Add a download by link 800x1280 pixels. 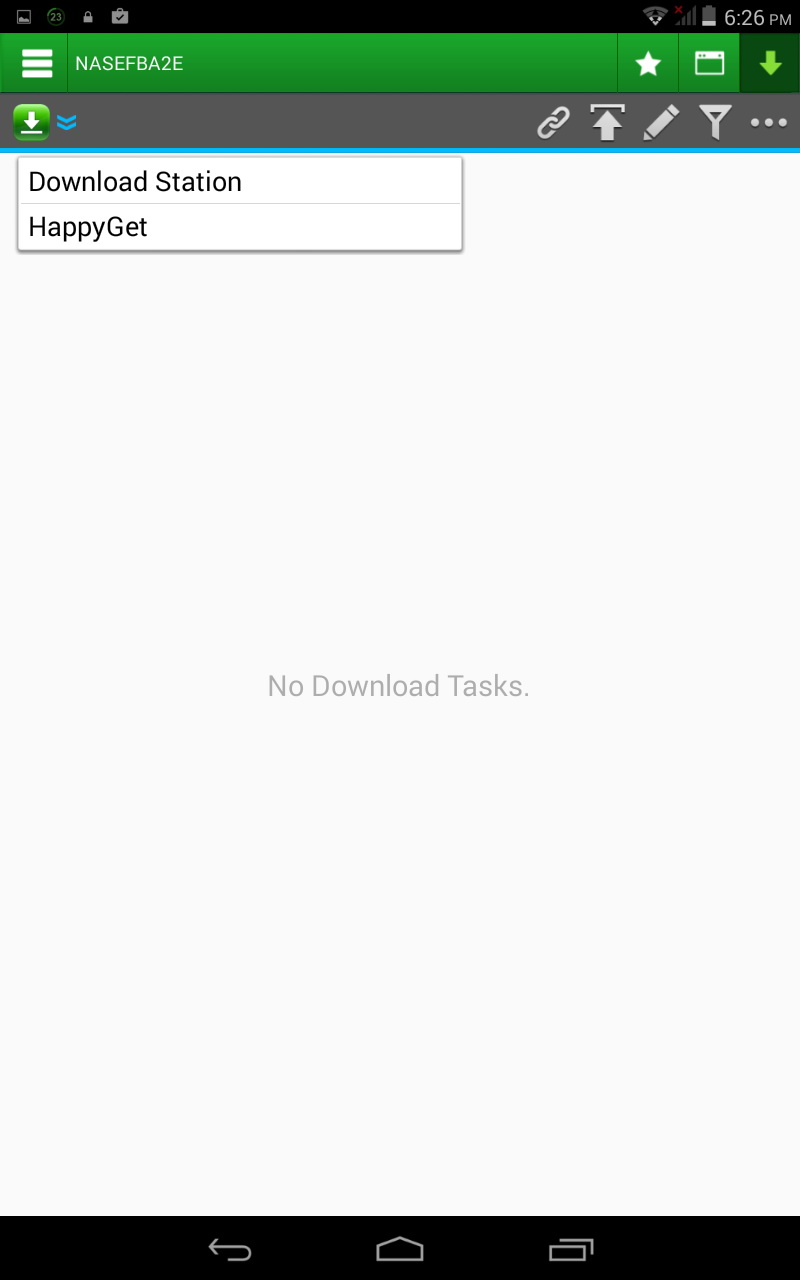[553, 122]
